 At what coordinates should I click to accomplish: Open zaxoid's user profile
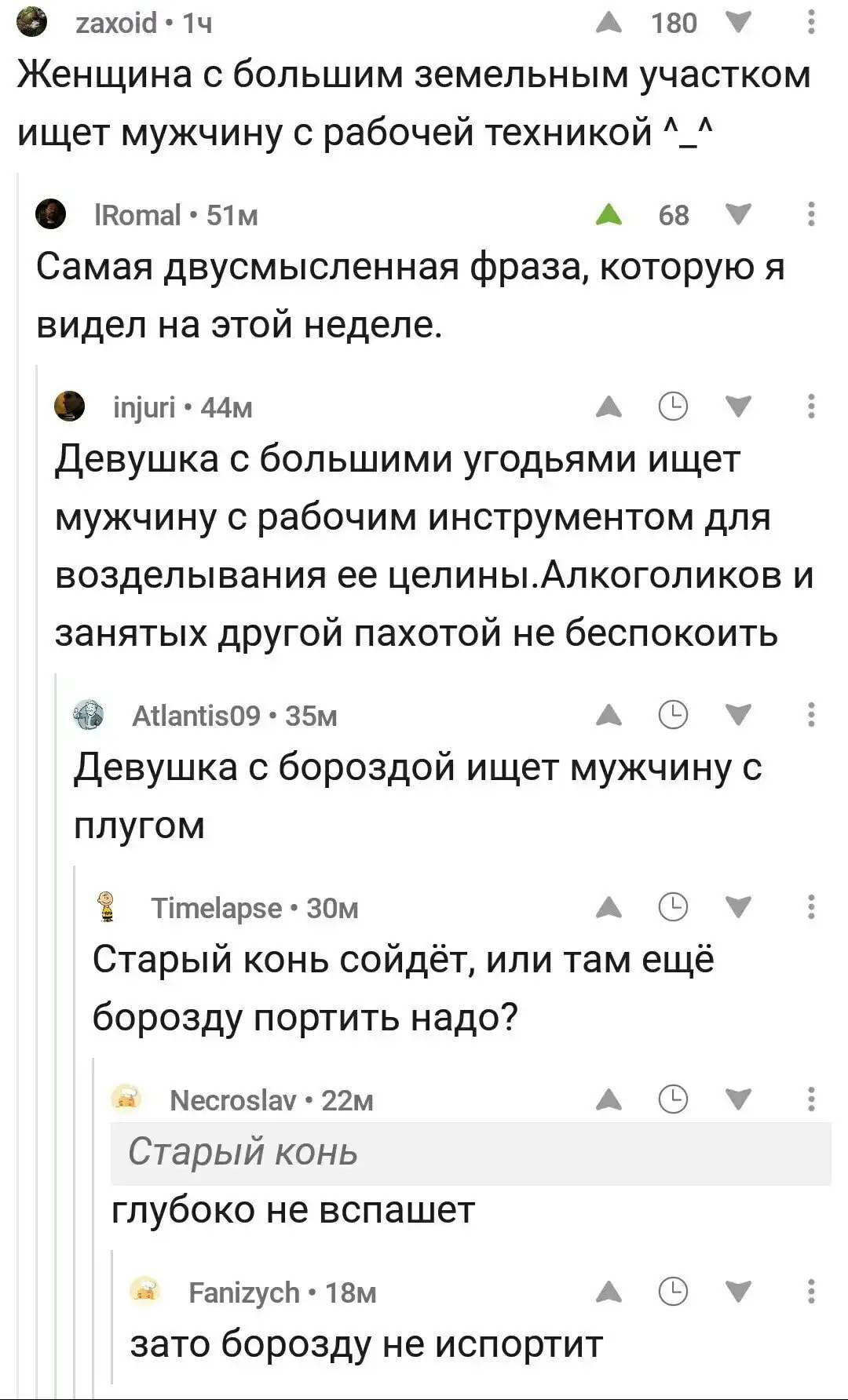(115, 24)
